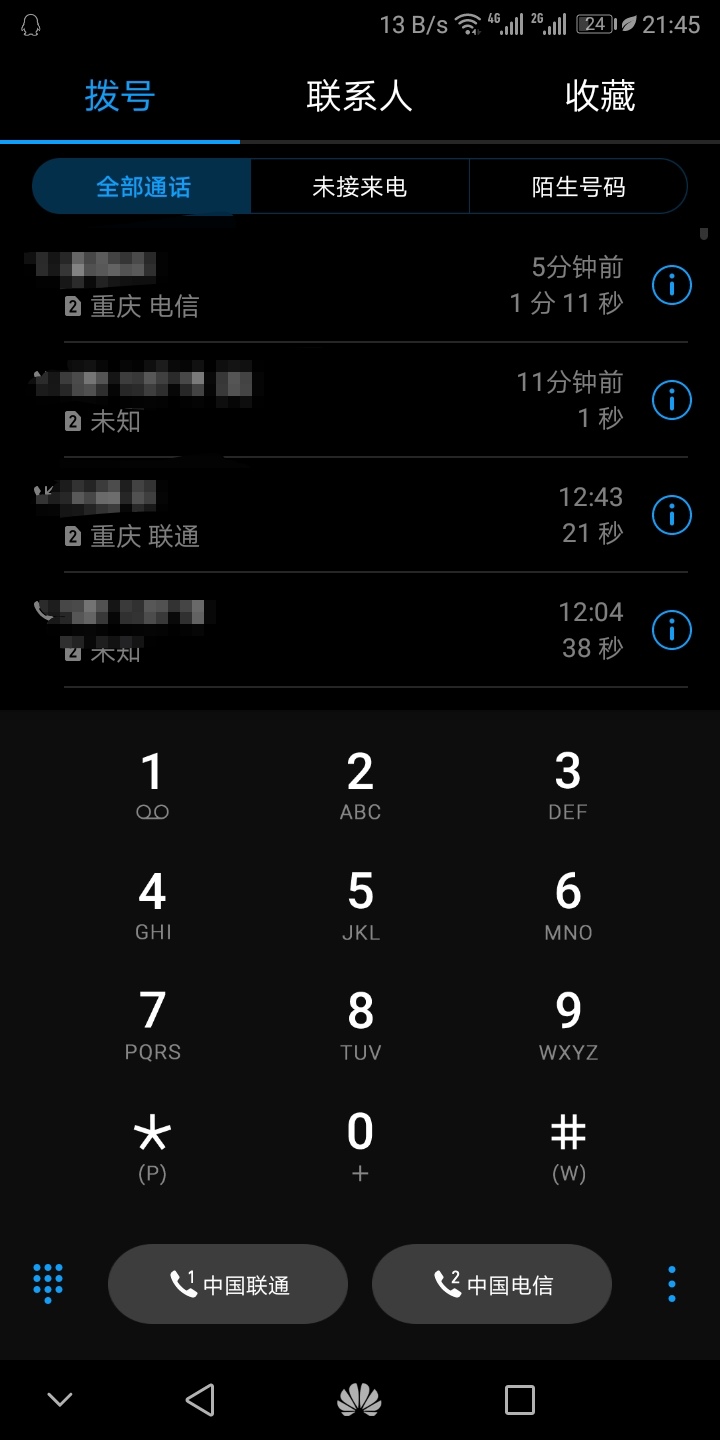Open the three-dot overflow menu
Viewport: 720px width, 1440px height.
671,1284
